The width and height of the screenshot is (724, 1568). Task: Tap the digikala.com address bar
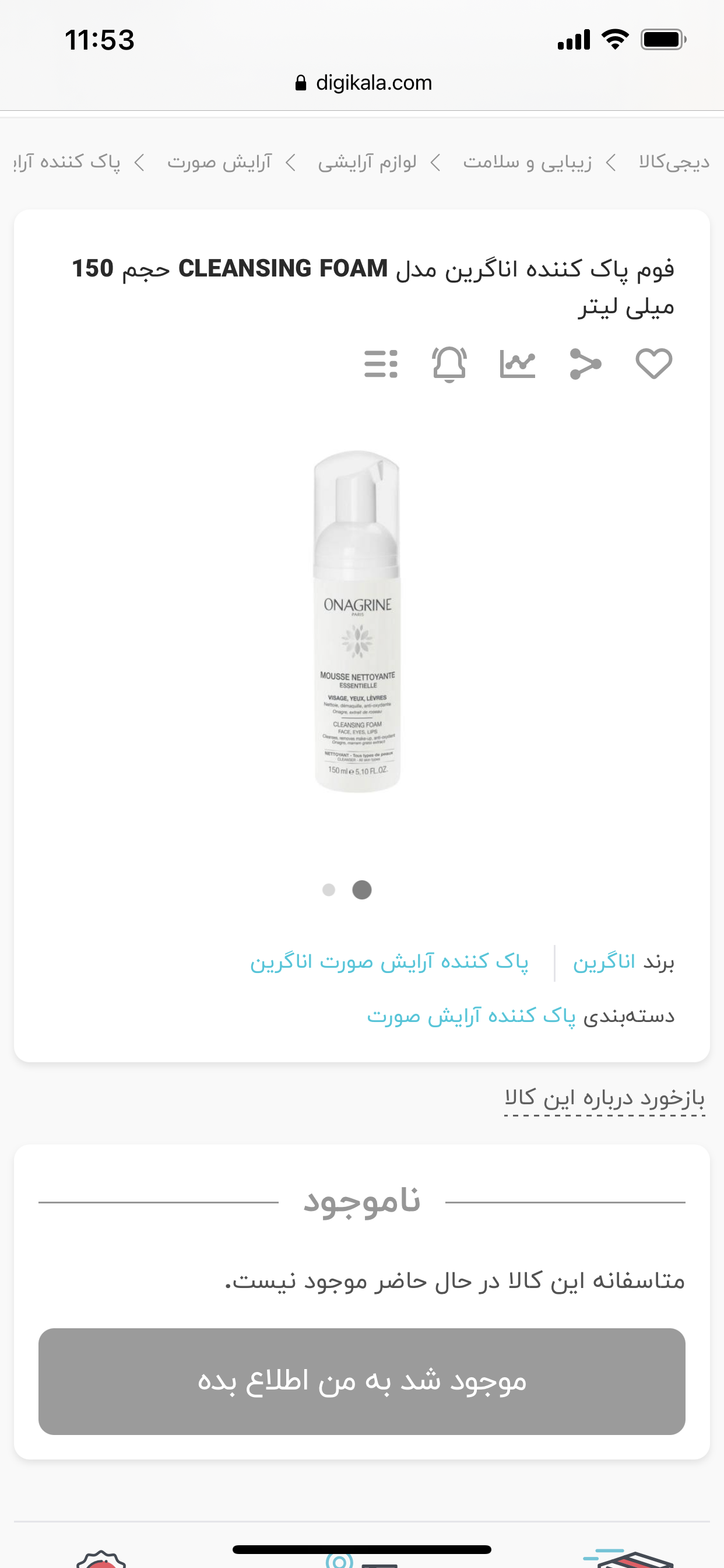pos(362,83)
